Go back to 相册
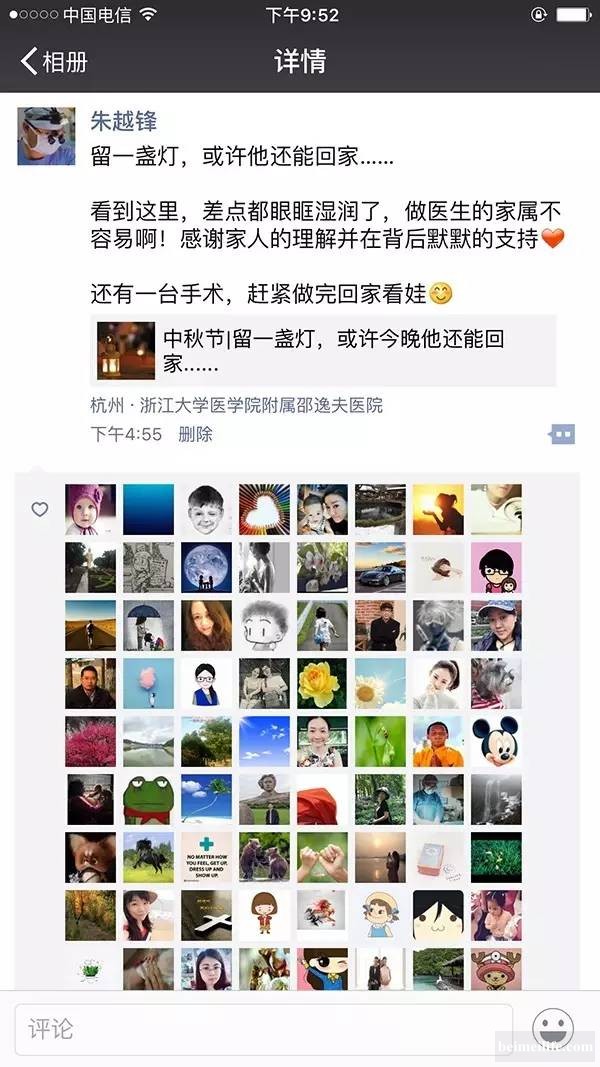Viewport: 600px width, 1067px height. pyautogui.click(x=54, y=61)
